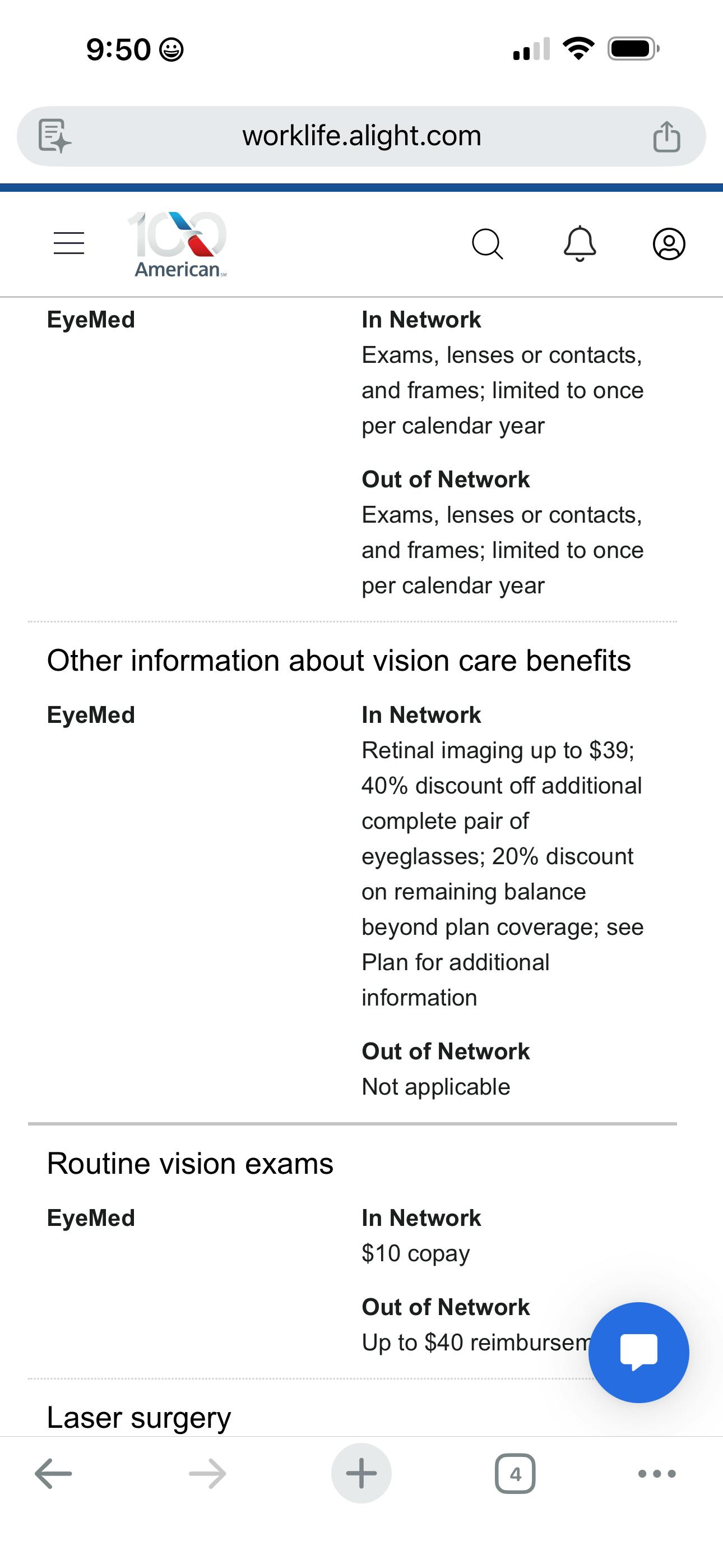
Task: Go back to the previous page
Action: tap(54, 1474)
